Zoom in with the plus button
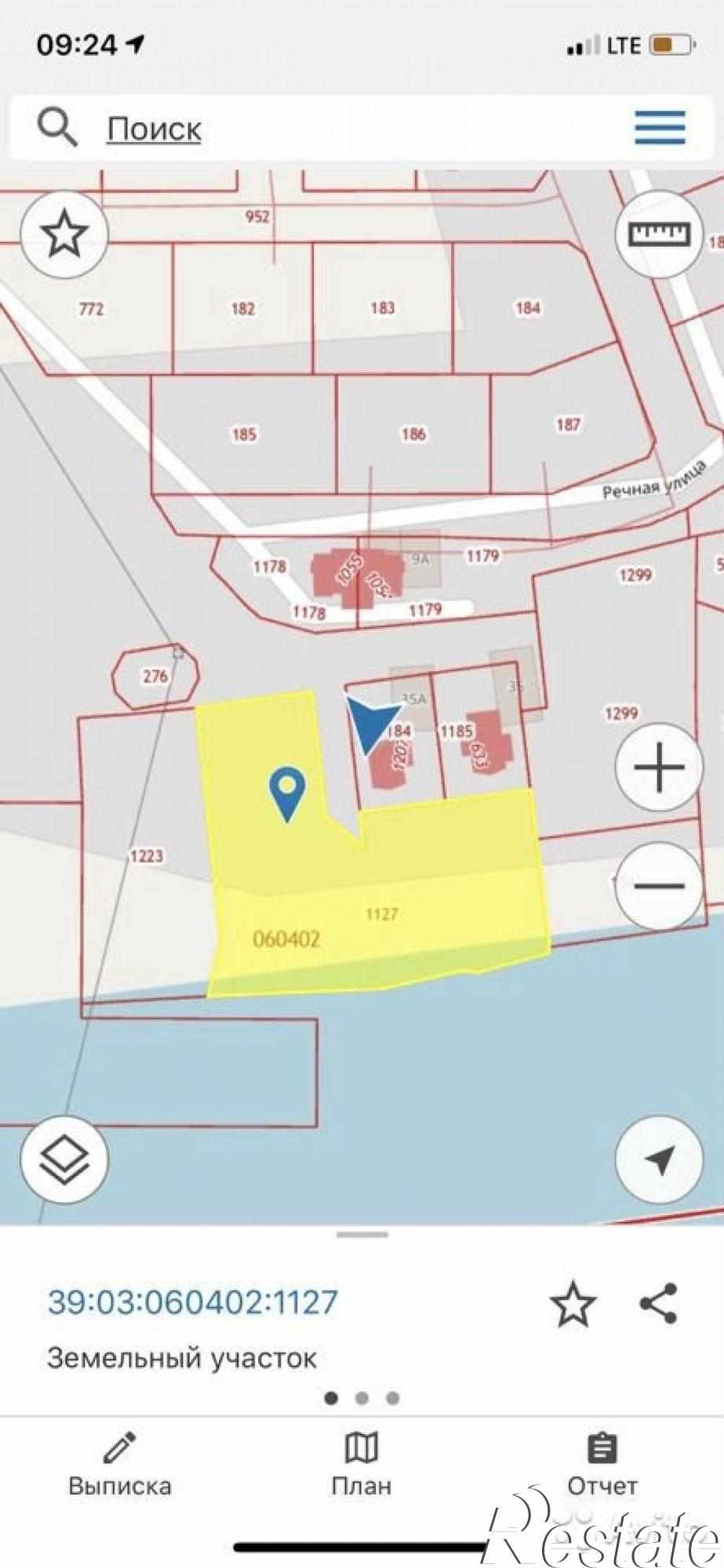The height and width of the screenshot is (1568, 724). coord(659,766)
